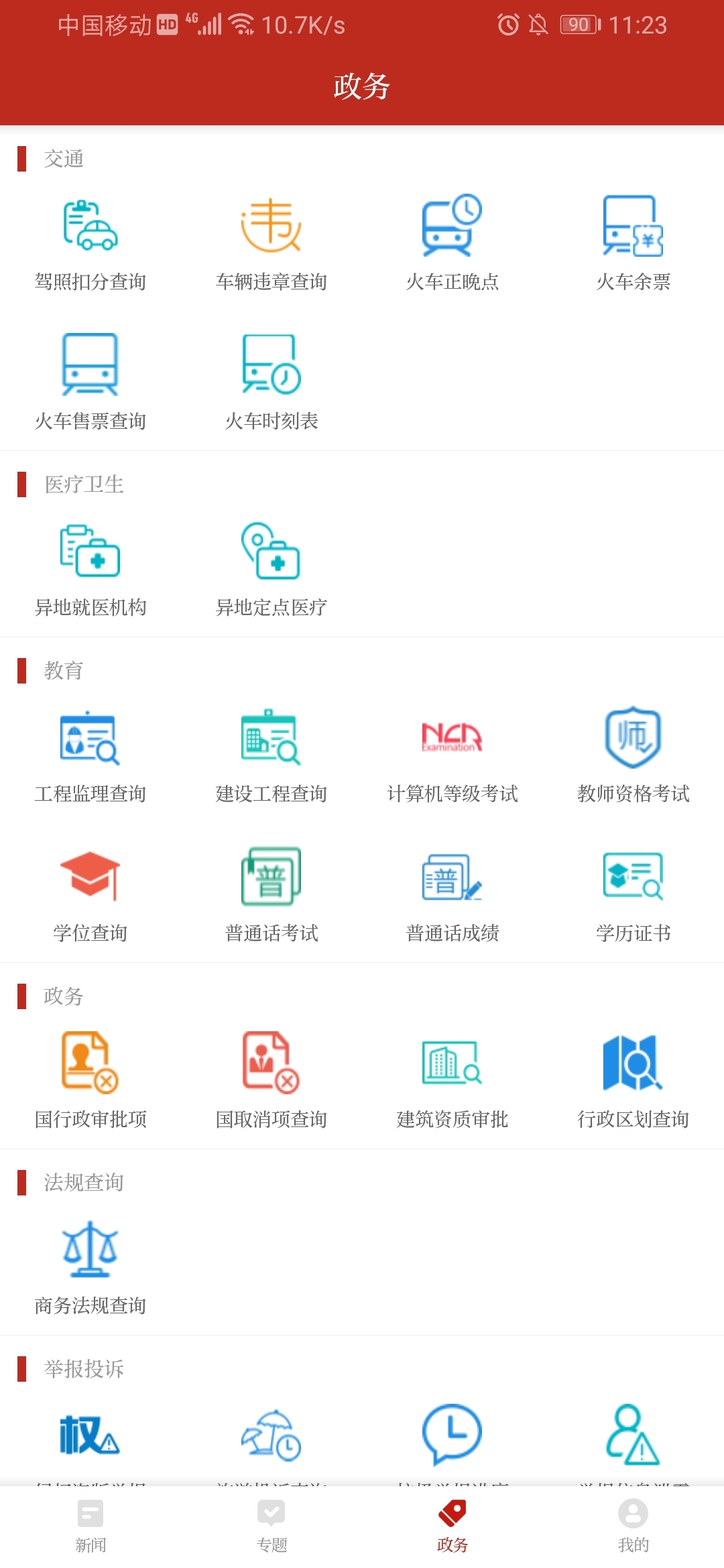Tap 学位查询 icon

[90, 879]
